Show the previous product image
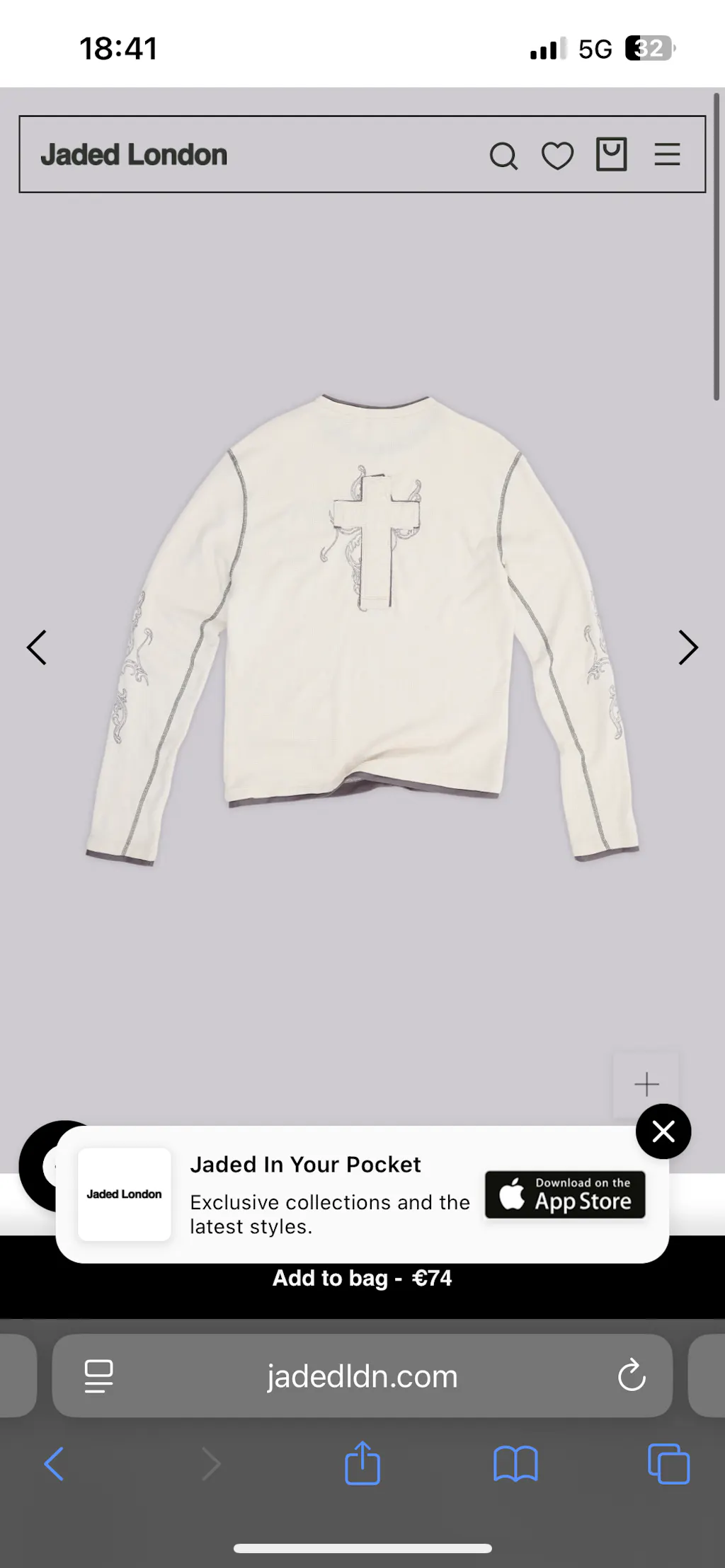Image resolution: width=725 pixels, height=1568 pixels. click(x=37, y=647)
